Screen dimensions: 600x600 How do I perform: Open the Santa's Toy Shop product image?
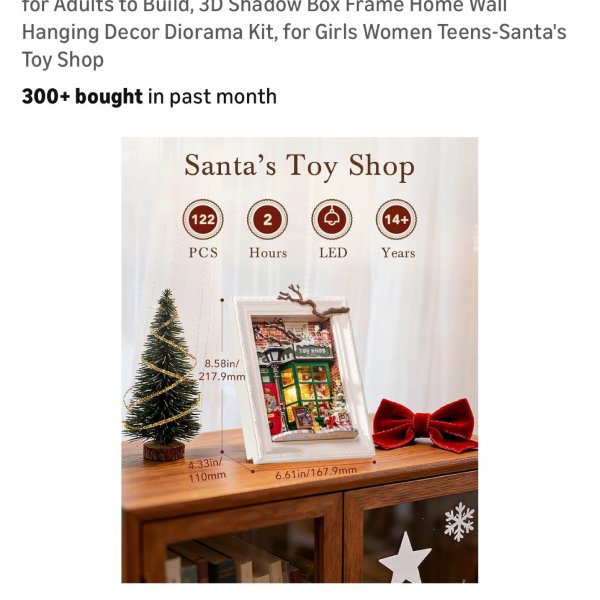tap(299, 360)
